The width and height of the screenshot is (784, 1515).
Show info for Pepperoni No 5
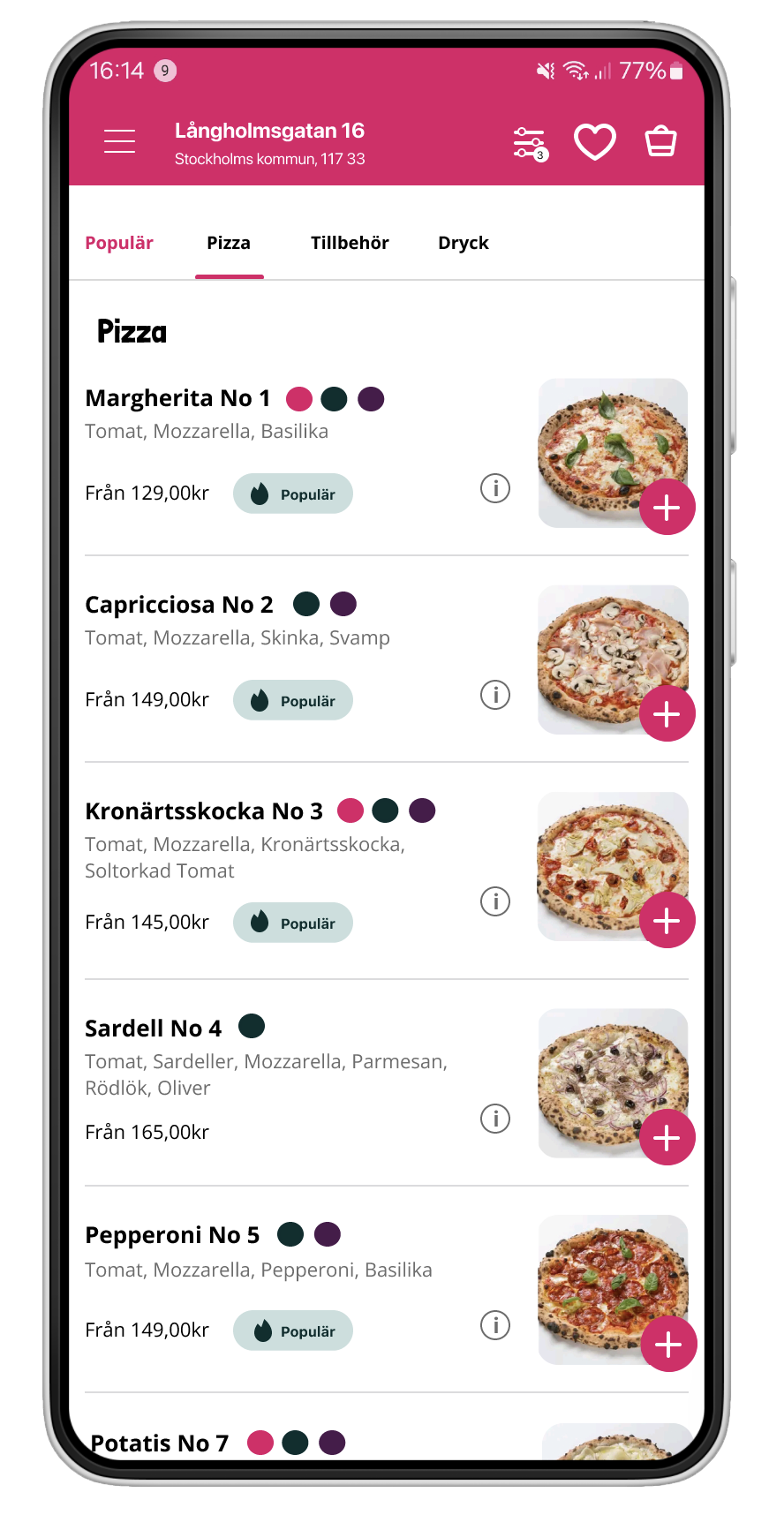495,1325
